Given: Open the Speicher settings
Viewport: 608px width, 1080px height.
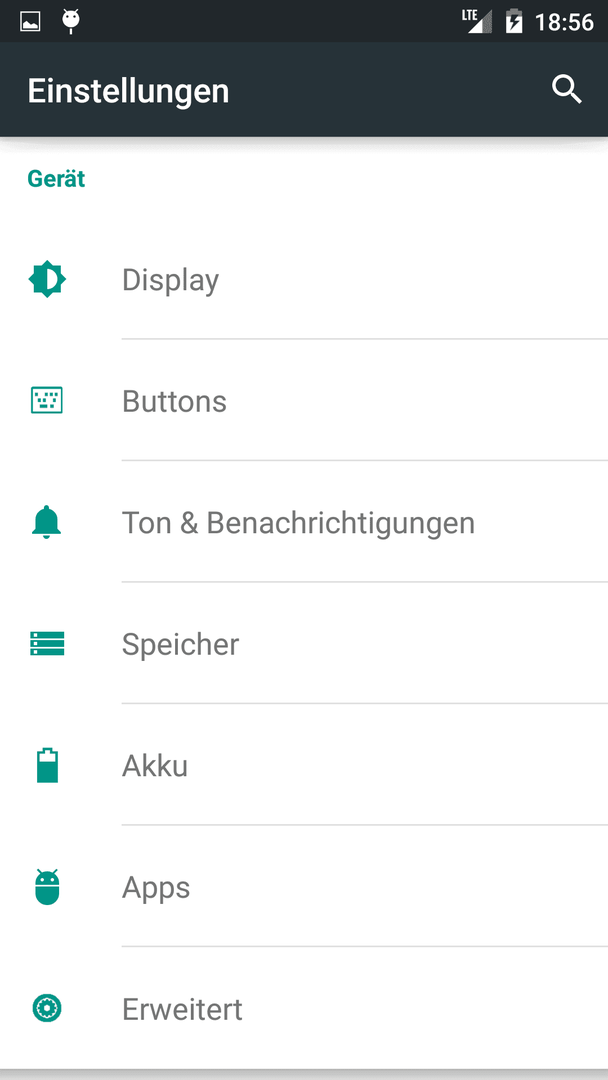Looking at the screenshot, I should [x=304, y=643].
